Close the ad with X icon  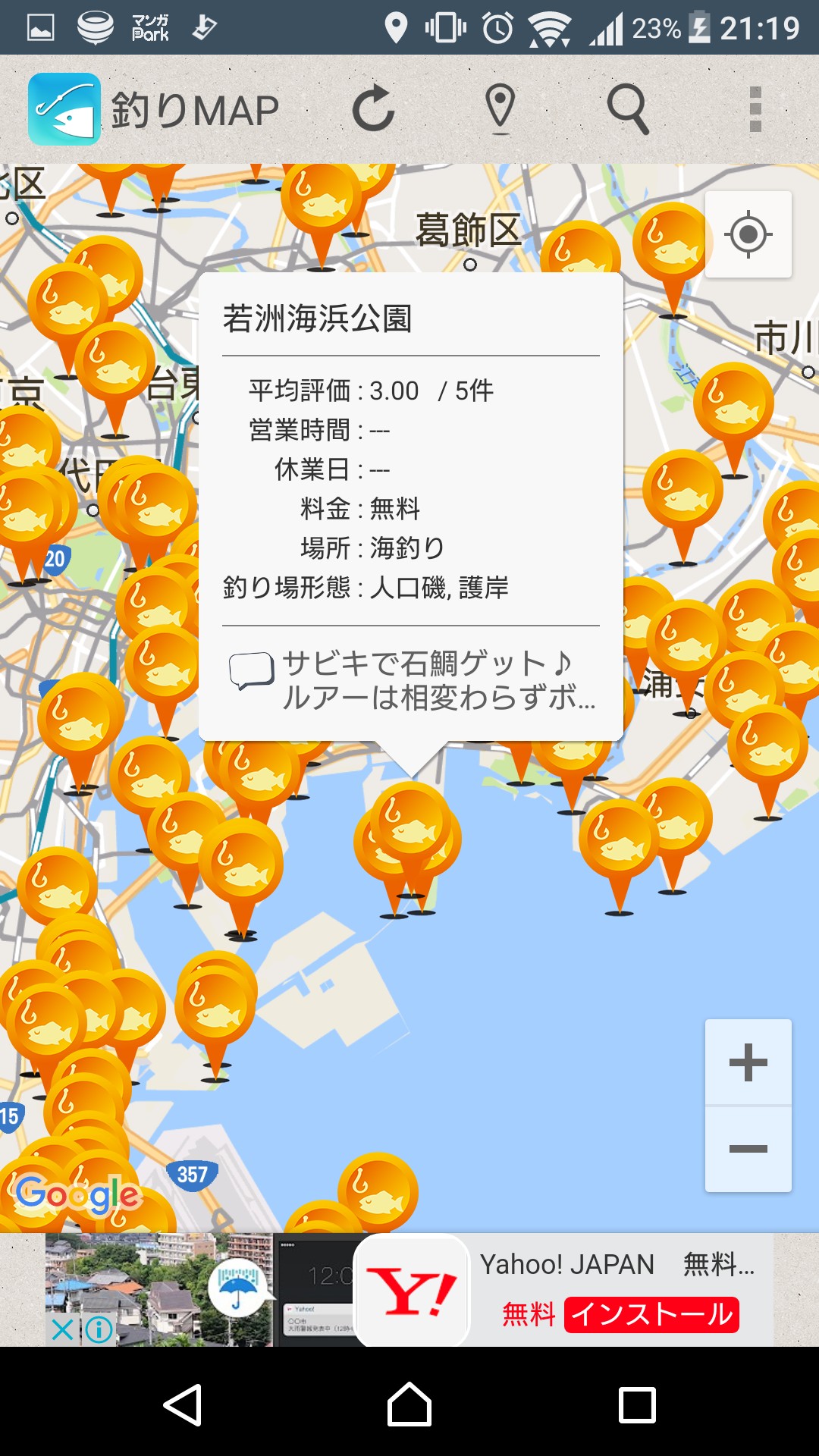click(x=63, y=1329)
